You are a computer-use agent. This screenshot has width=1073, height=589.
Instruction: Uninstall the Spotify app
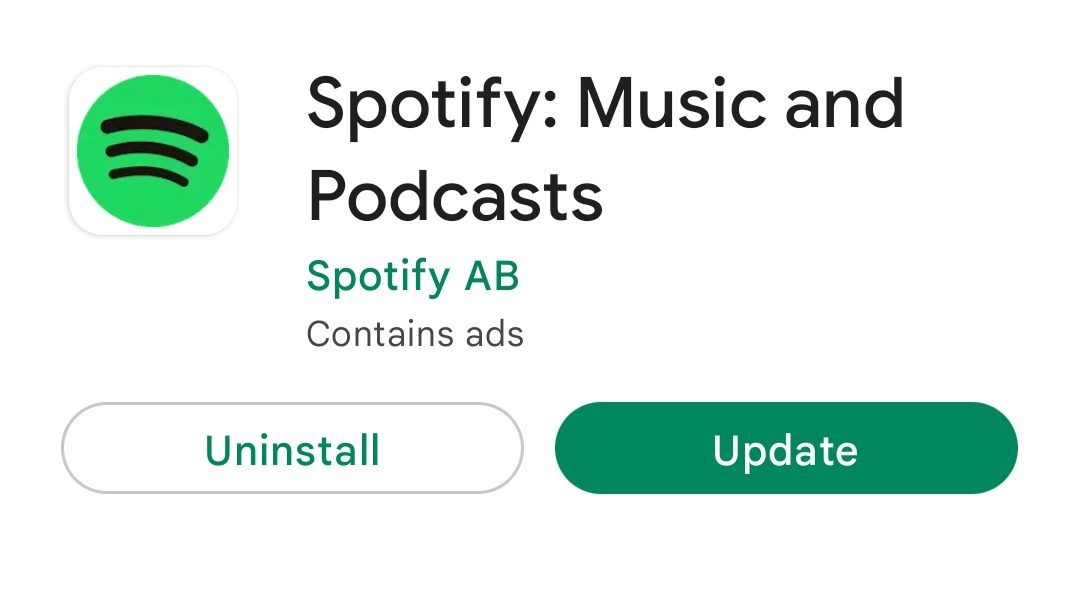coord(292,449)
